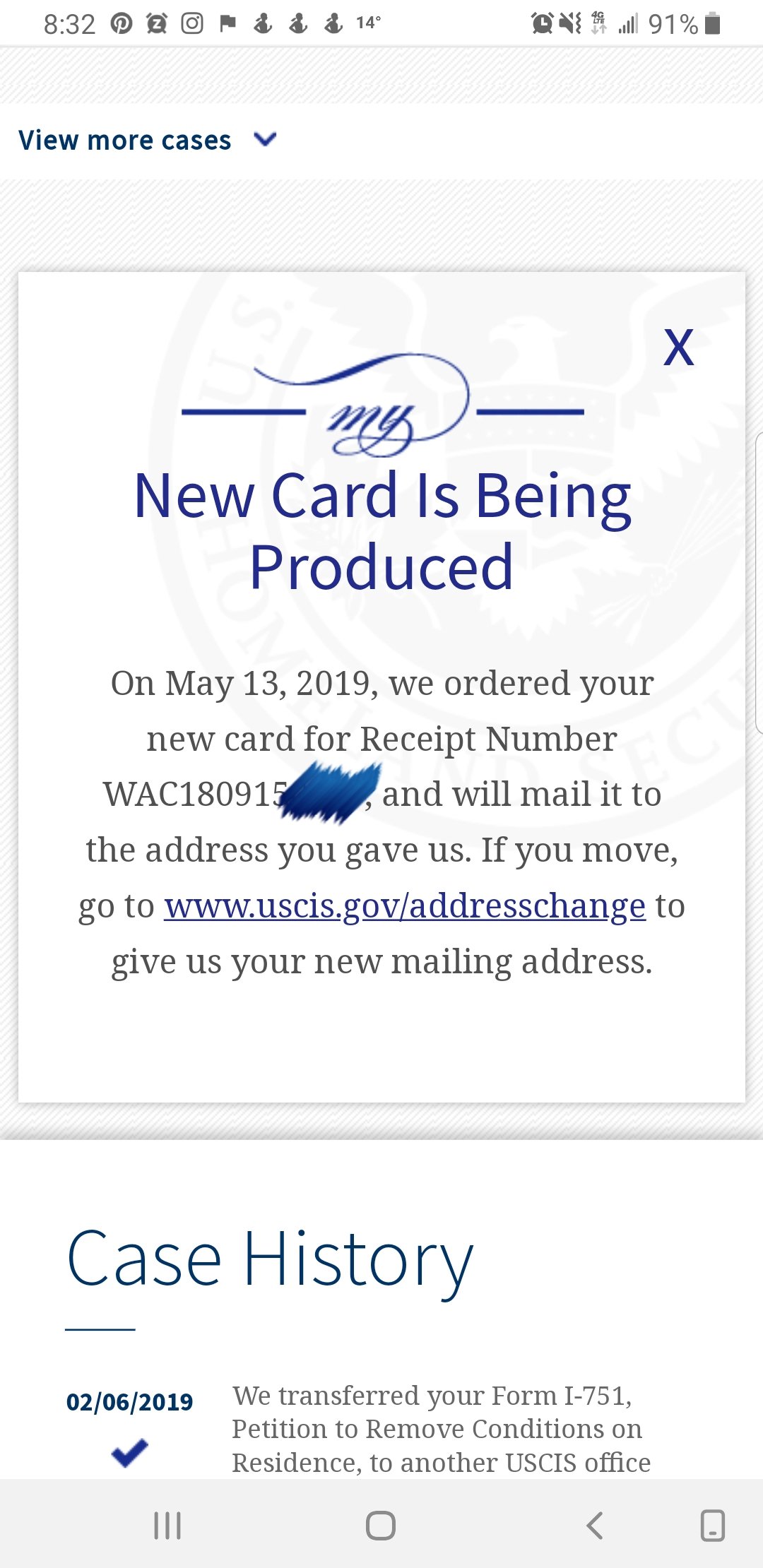Expand the View more cases dropdown

pyautogui.click(x=148, y=140)
